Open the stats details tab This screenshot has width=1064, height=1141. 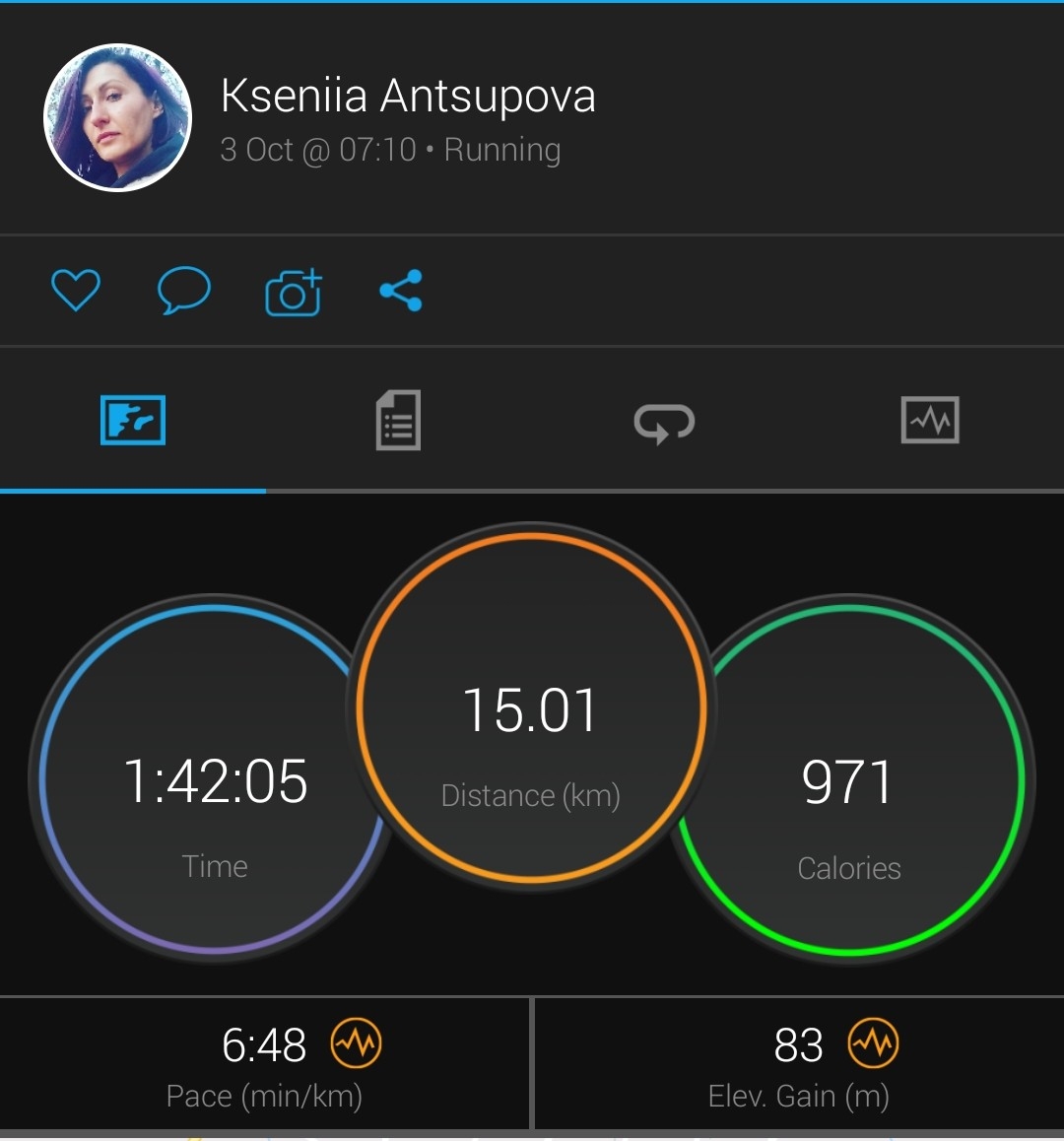point(398,421)
